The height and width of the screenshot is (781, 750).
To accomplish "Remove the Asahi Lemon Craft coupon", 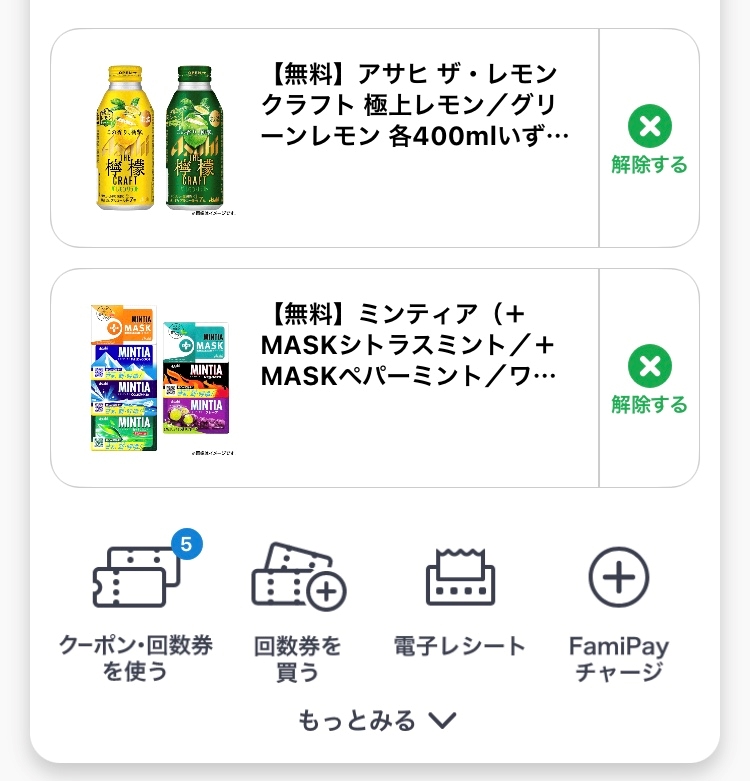I will pyautogui.click(x=649, y=139).
